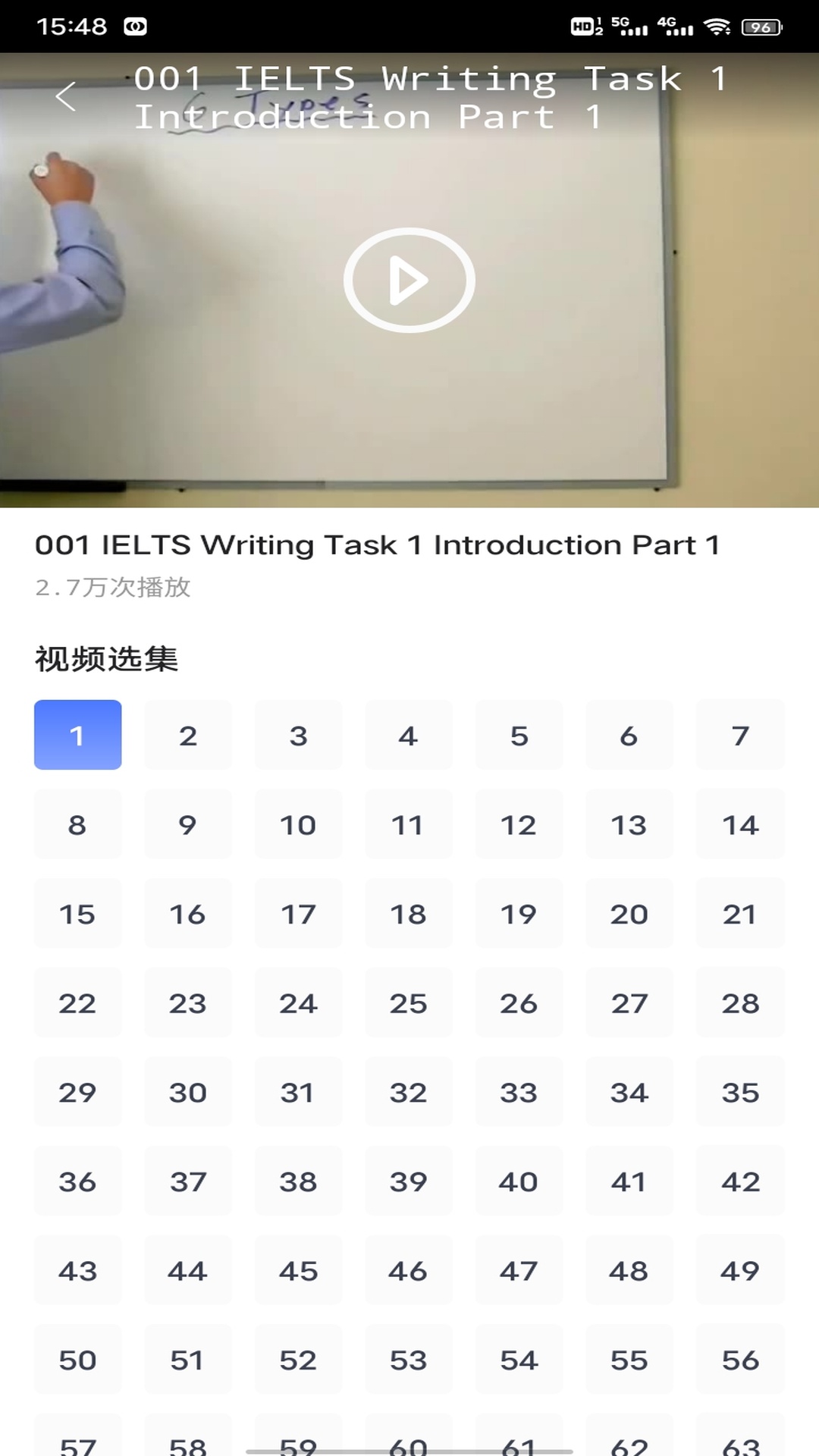Open episode 21
Viewport: 819px width, 1456px height.
click(x=739, y=914)
